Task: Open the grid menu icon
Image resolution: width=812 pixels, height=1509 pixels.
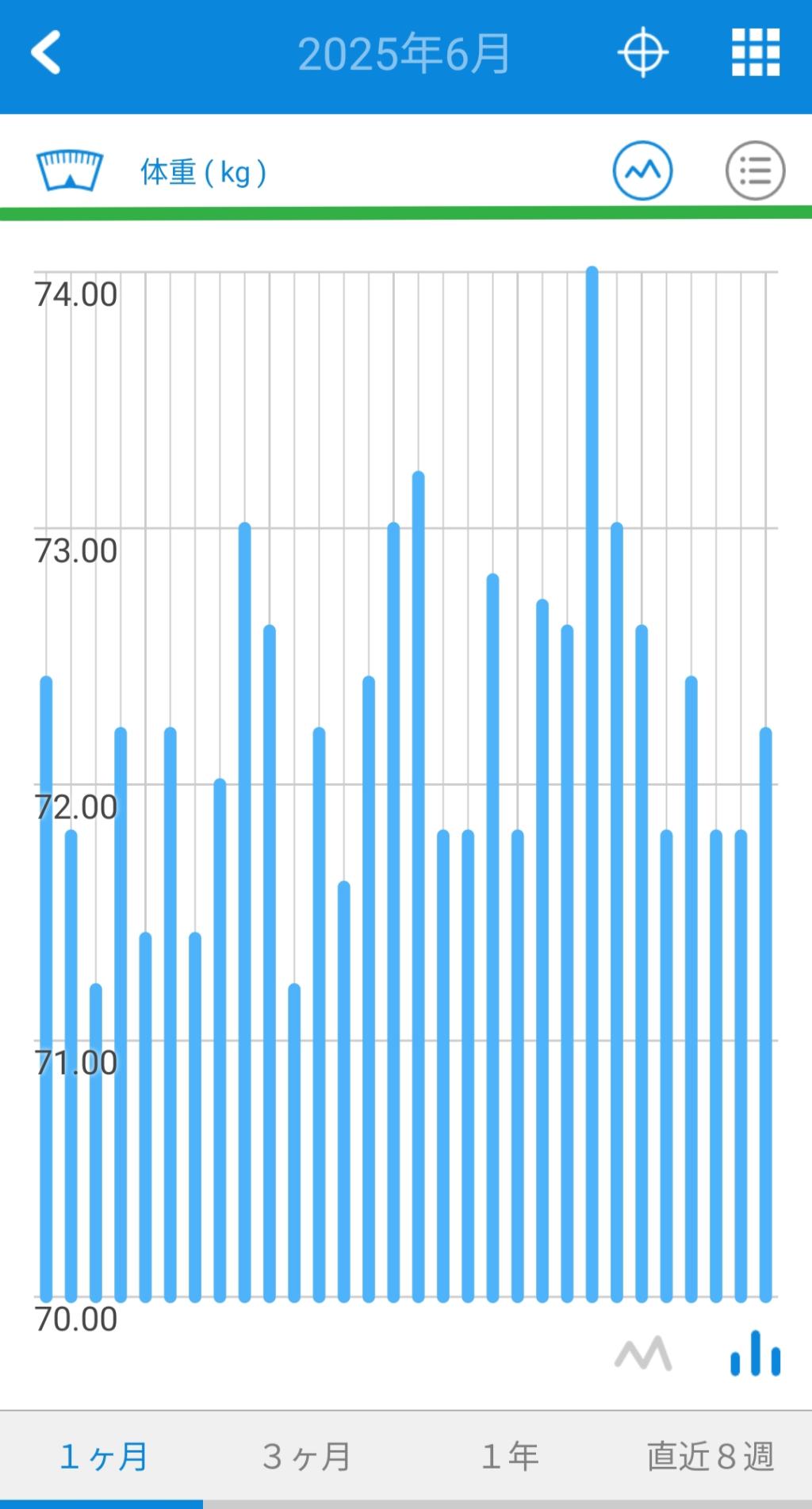Action: tap(755, 53)
